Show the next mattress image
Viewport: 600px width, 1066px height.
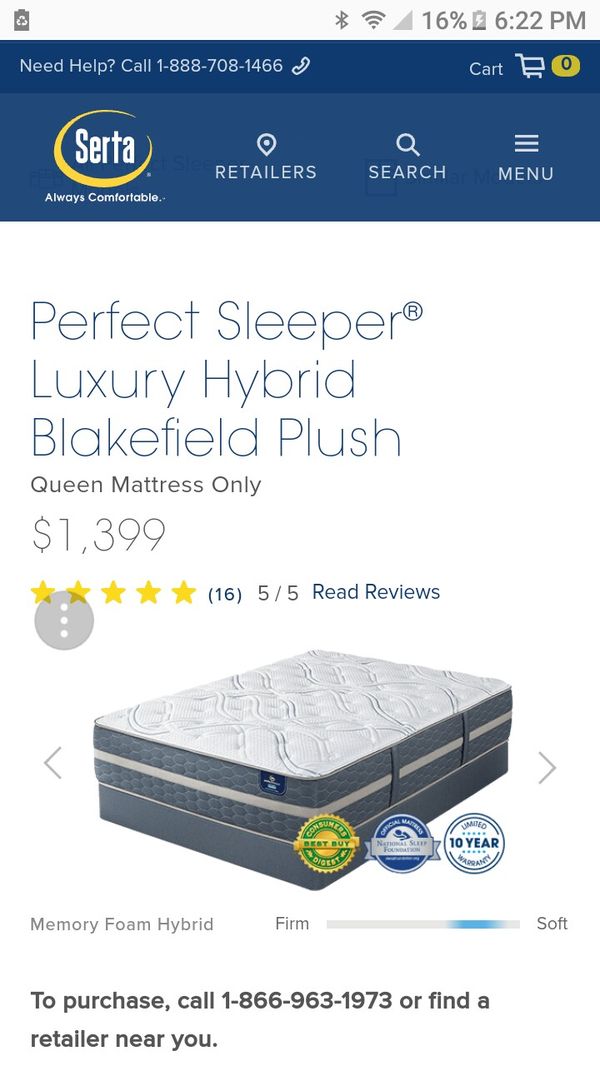(547, 768)
